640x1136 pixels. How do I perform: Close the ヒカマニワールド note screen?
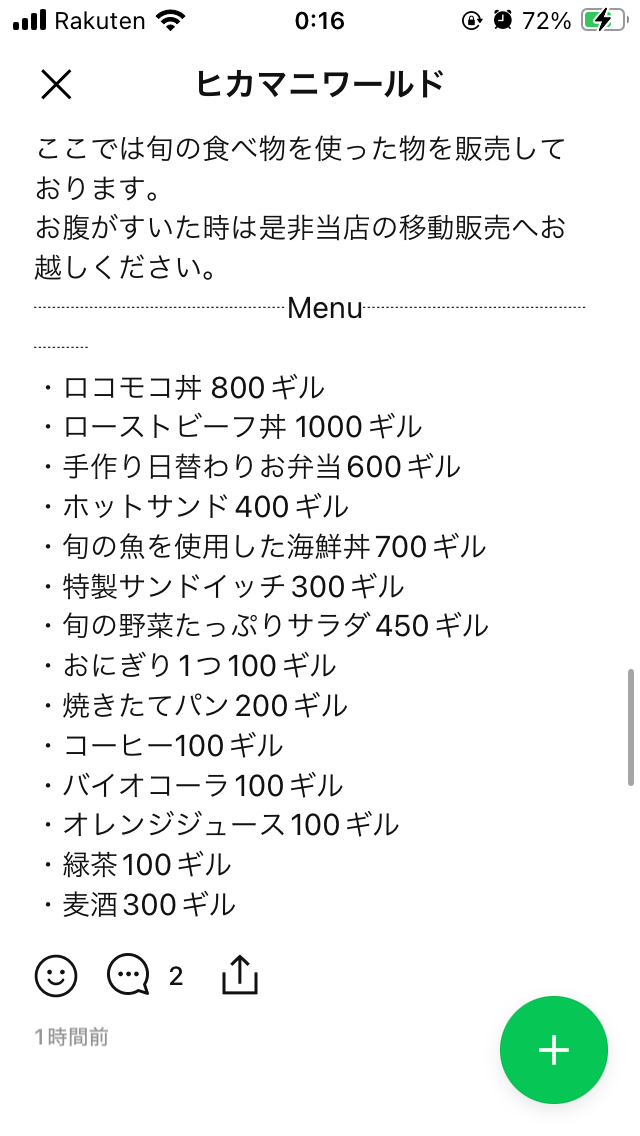click(56, 85)
